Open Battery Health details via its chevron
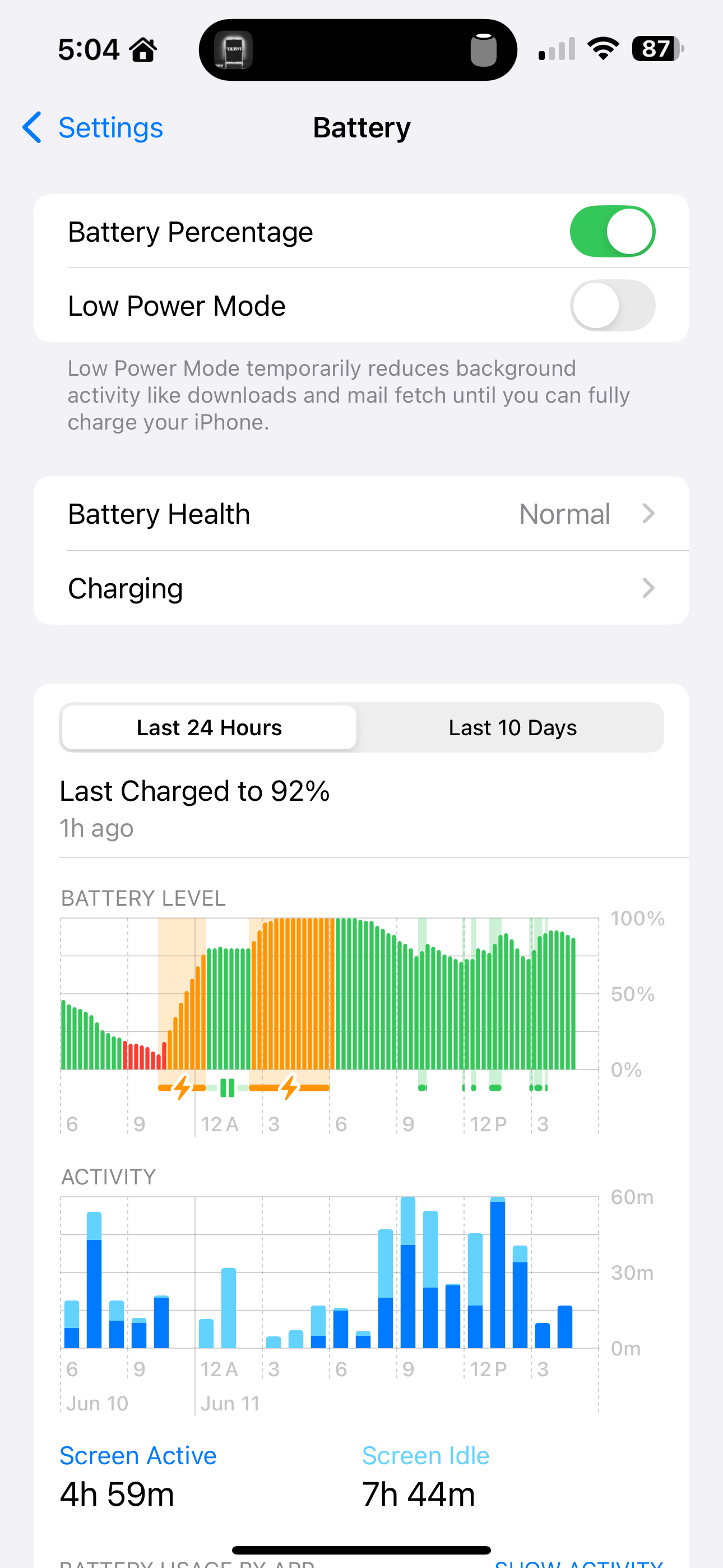 click(650, 513)
